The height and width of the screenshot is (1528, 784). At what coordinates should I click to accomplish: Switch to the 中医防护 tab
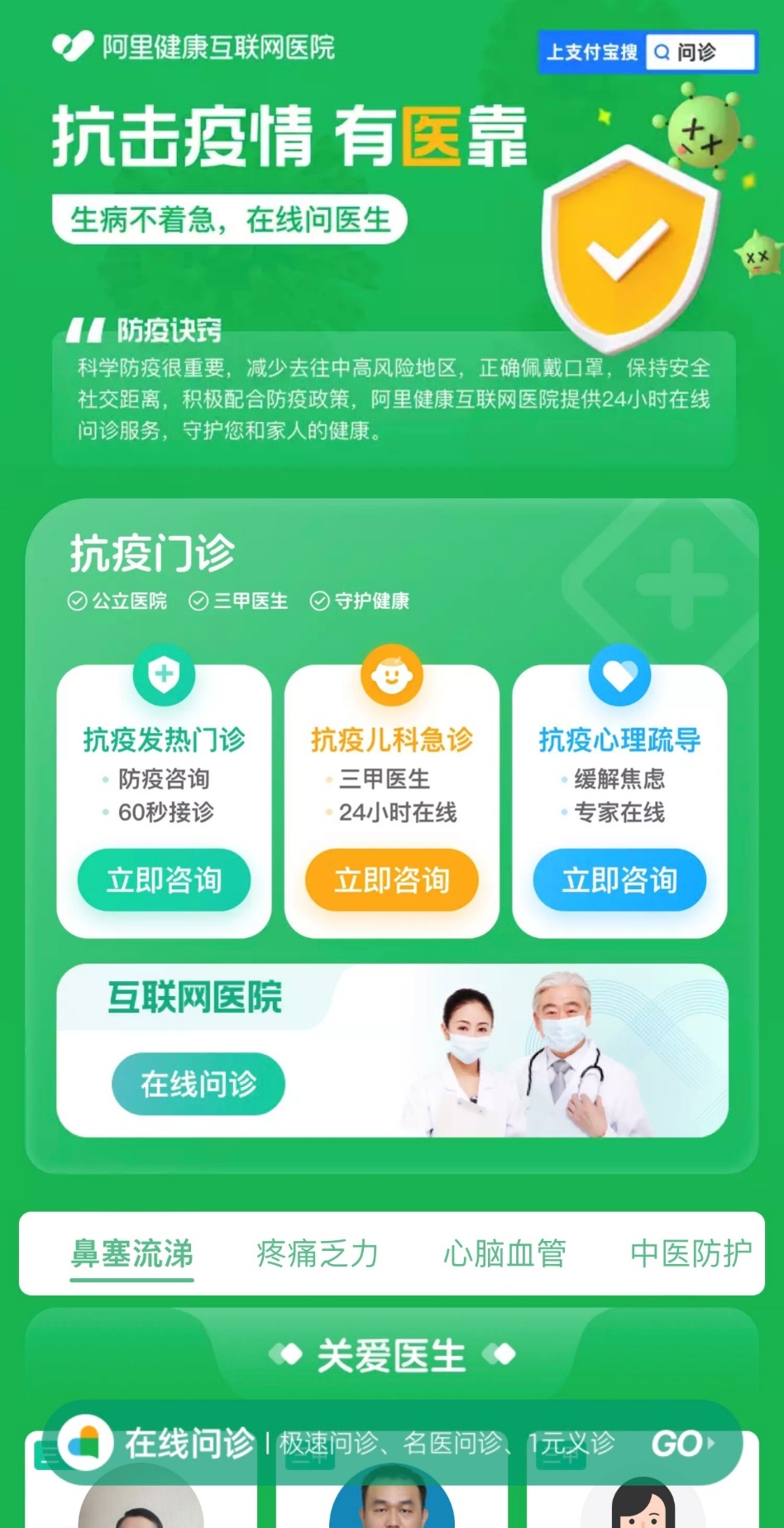(691, 1253)
